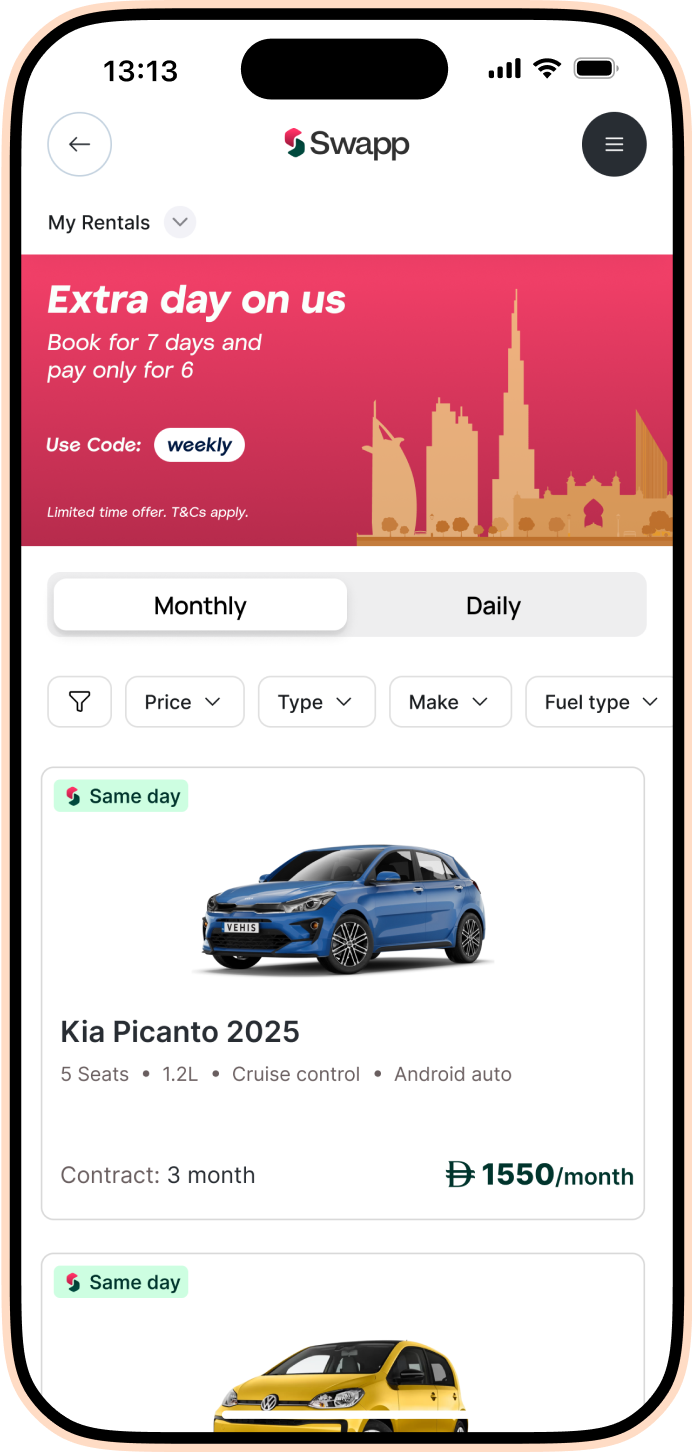Open the Kia Picanto 2025 card
This screenshot has width=692, height=1452.
343,993
